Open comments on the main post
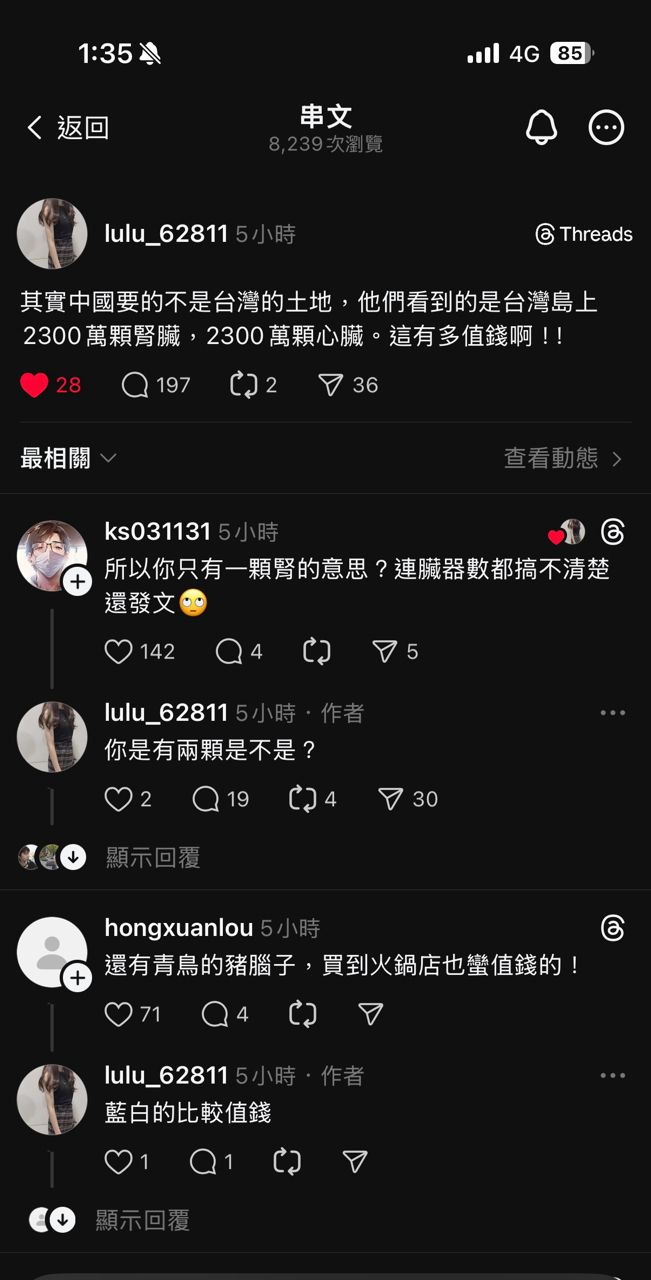The image size is (651, 1280). pyautogui.click(x=136, y=385)
